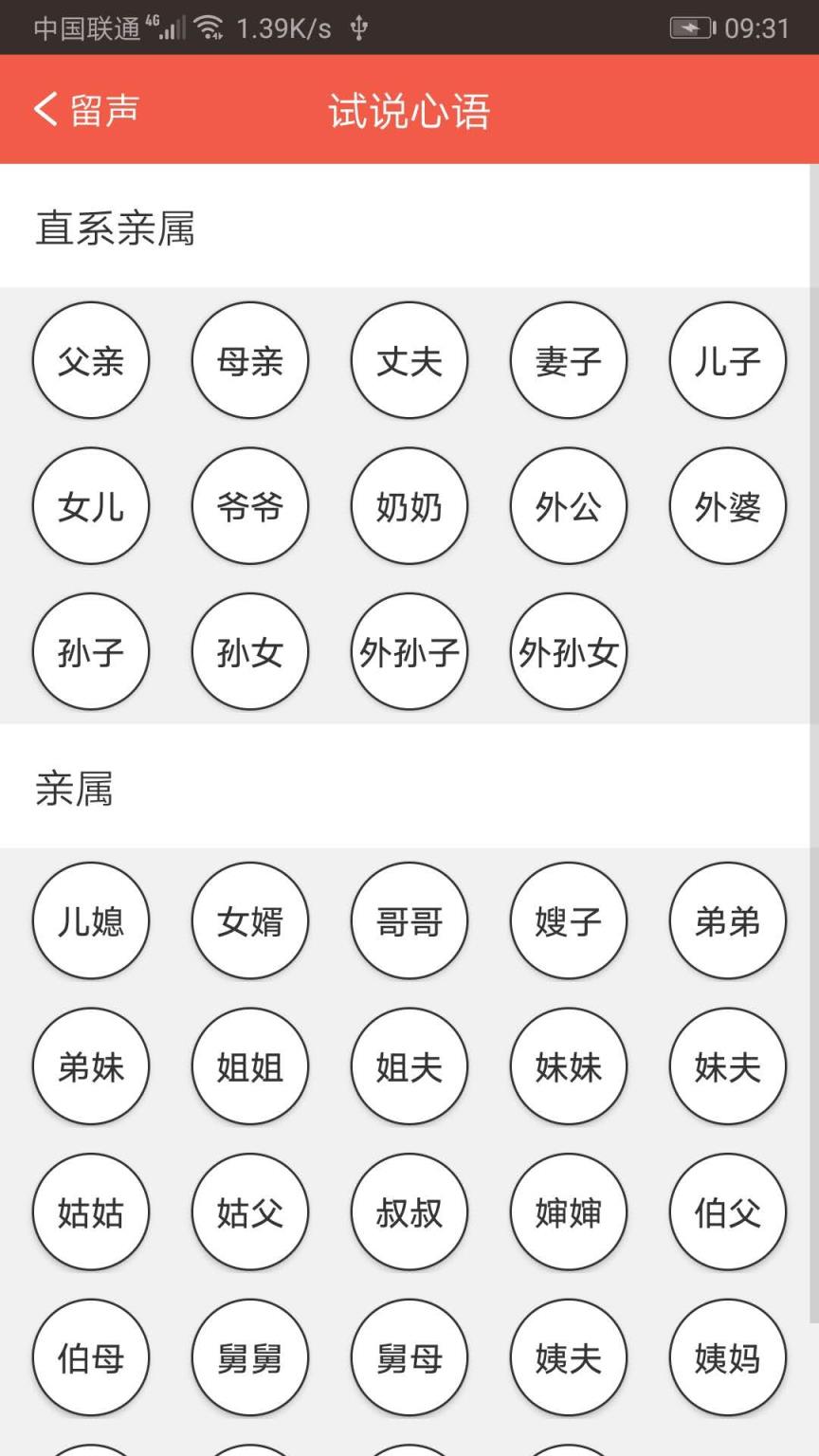819x1456 pixels.
Task: Select the 母亲 (mother) relation button
Action: pos(249,361)
